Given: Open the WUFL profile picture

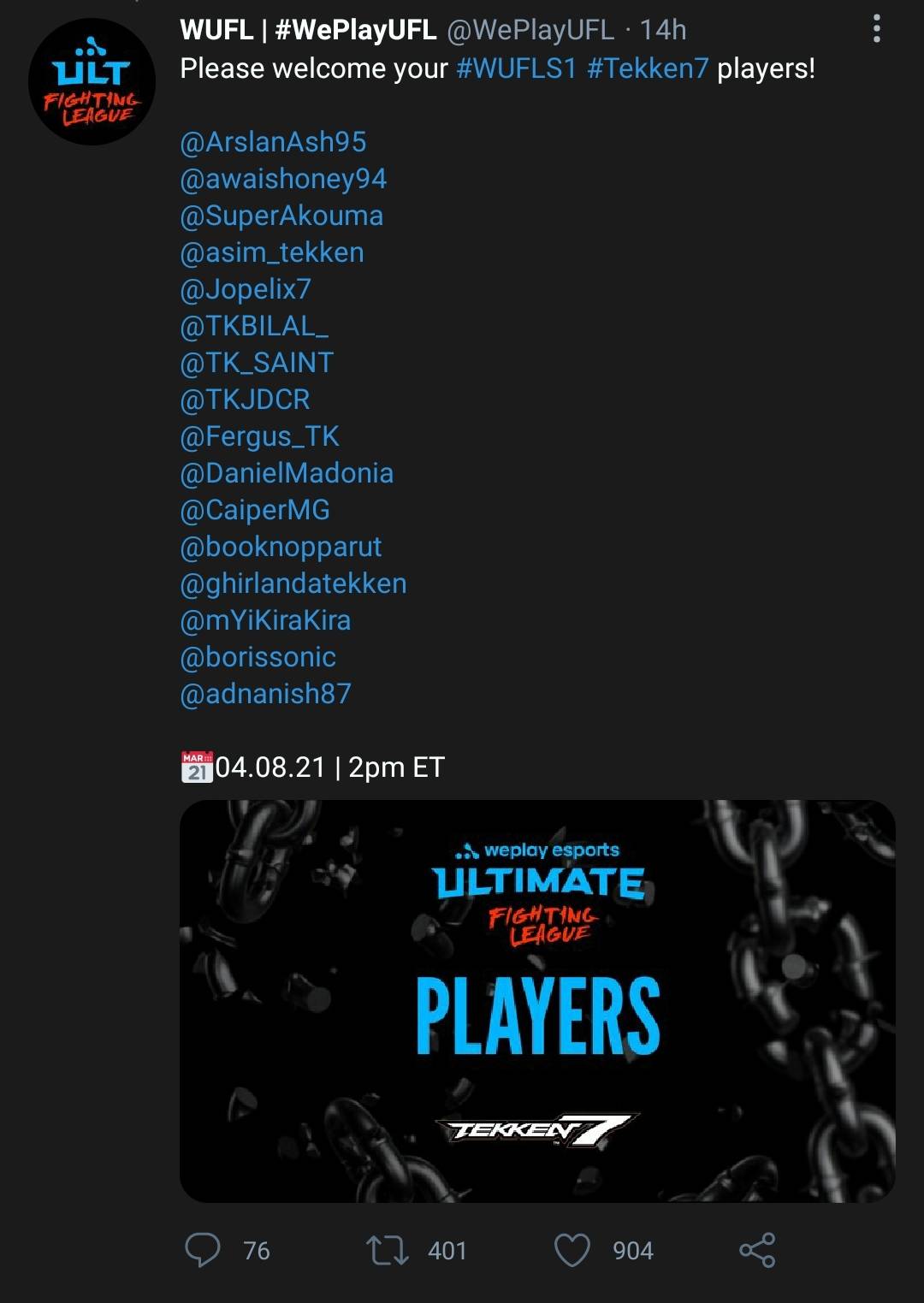Looking at the screenshot, I should click(92, 82).
